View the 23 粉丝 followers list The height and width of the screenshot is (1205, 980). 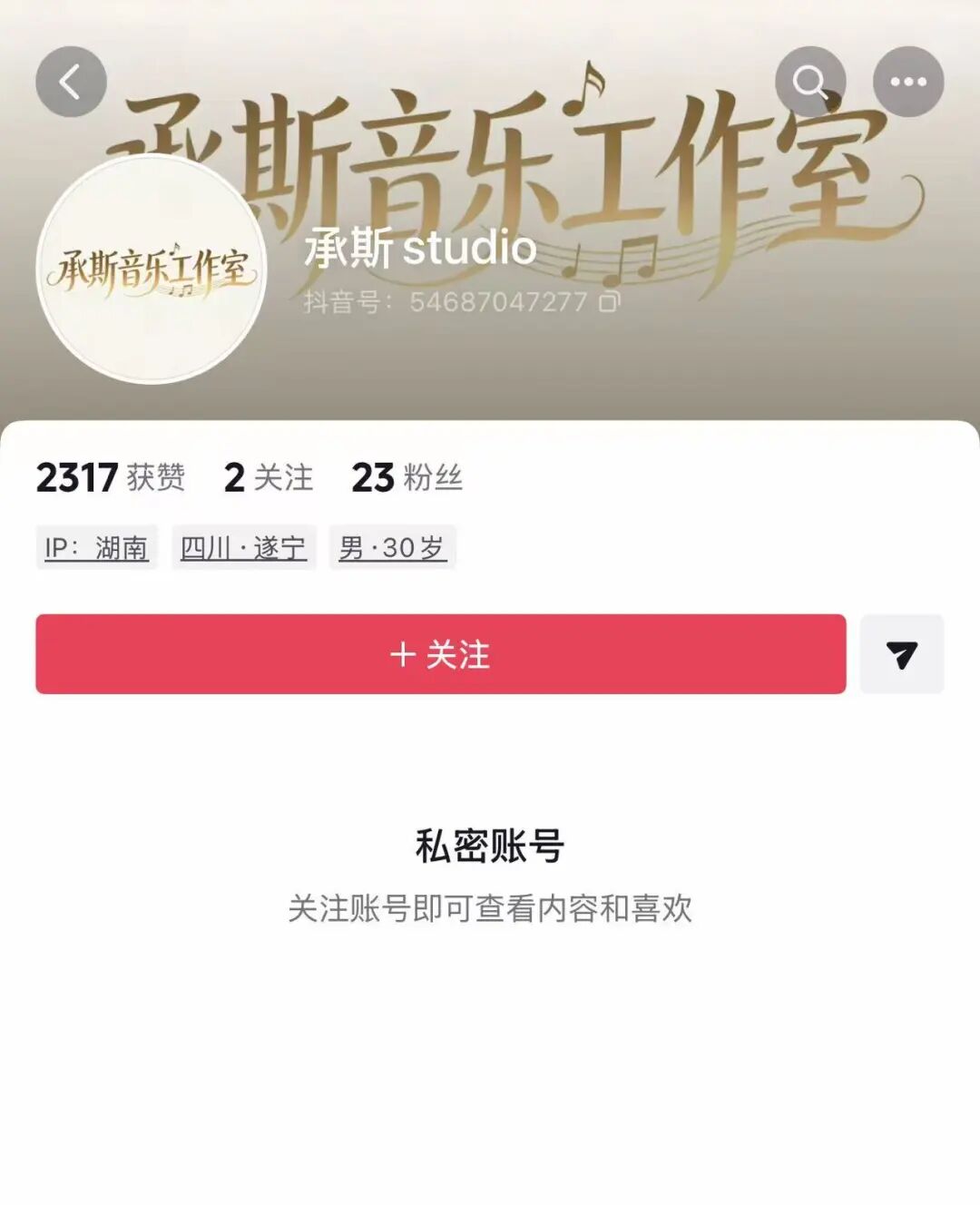click(407, 477)
